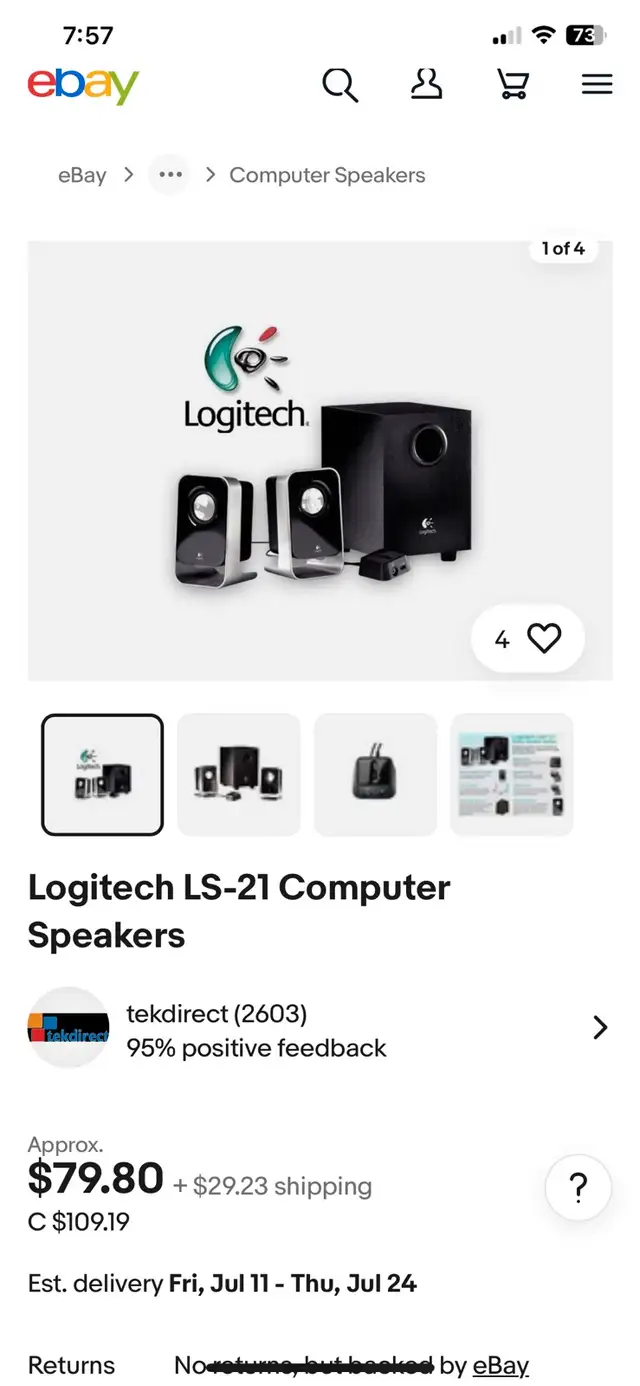Viewport: 640px width, 1386px height.
Task: Open the hamburger menu
Action: click(x=597, y=85)
